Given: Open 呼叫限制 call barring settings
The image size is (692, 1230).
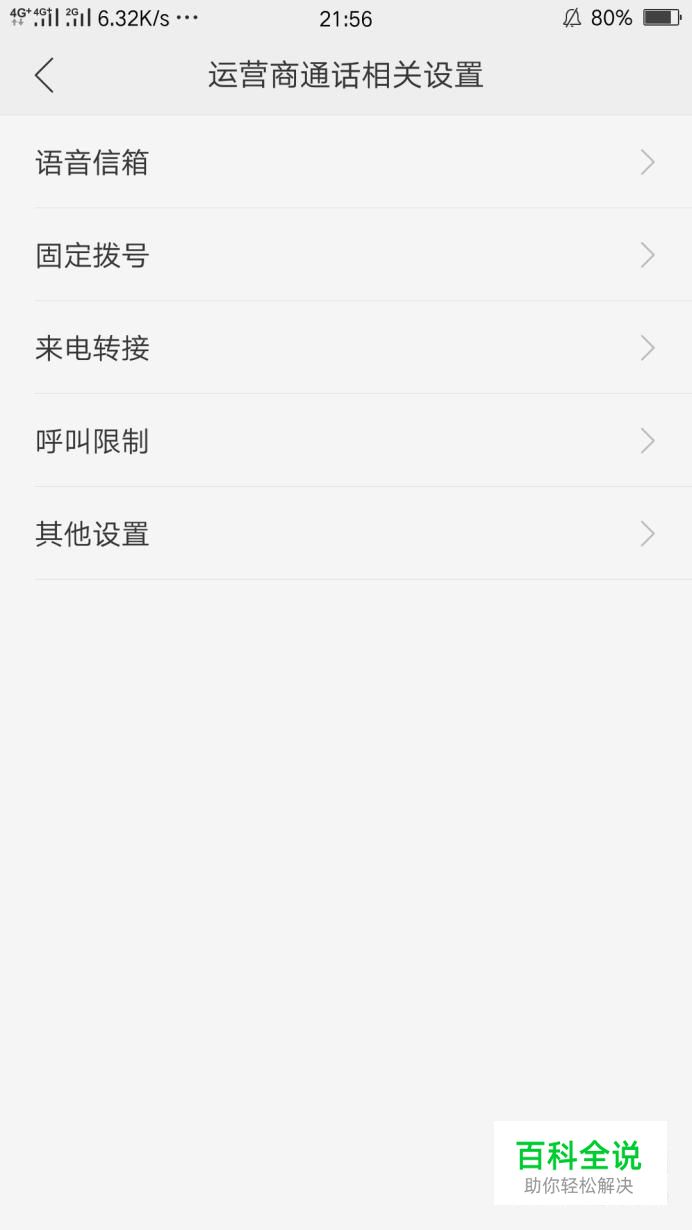Looking at the screenshot, I should pyautogui.click(x=346, y=441).
